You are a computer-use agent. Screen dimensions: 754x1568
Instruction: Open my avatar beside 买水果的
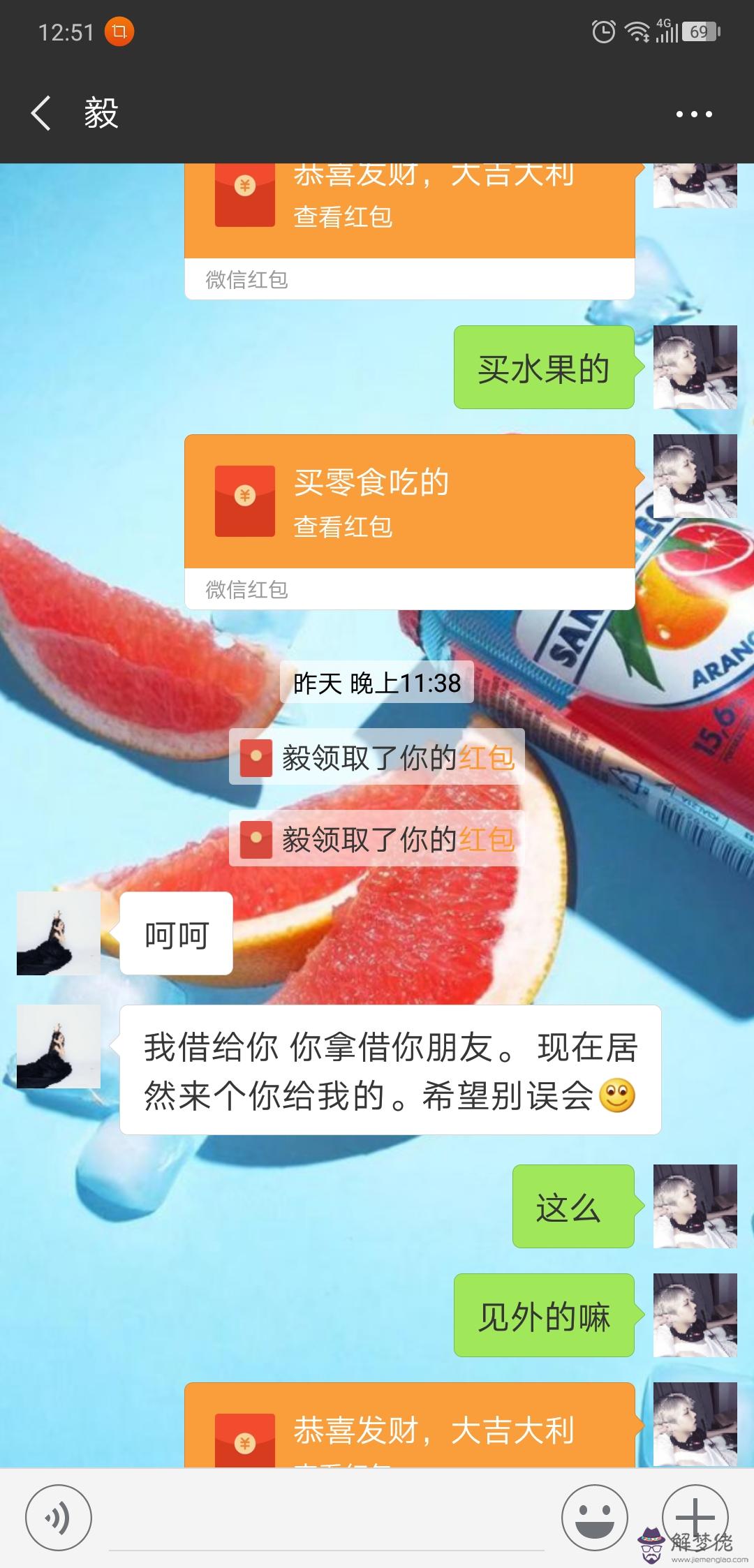coord(695,367)
